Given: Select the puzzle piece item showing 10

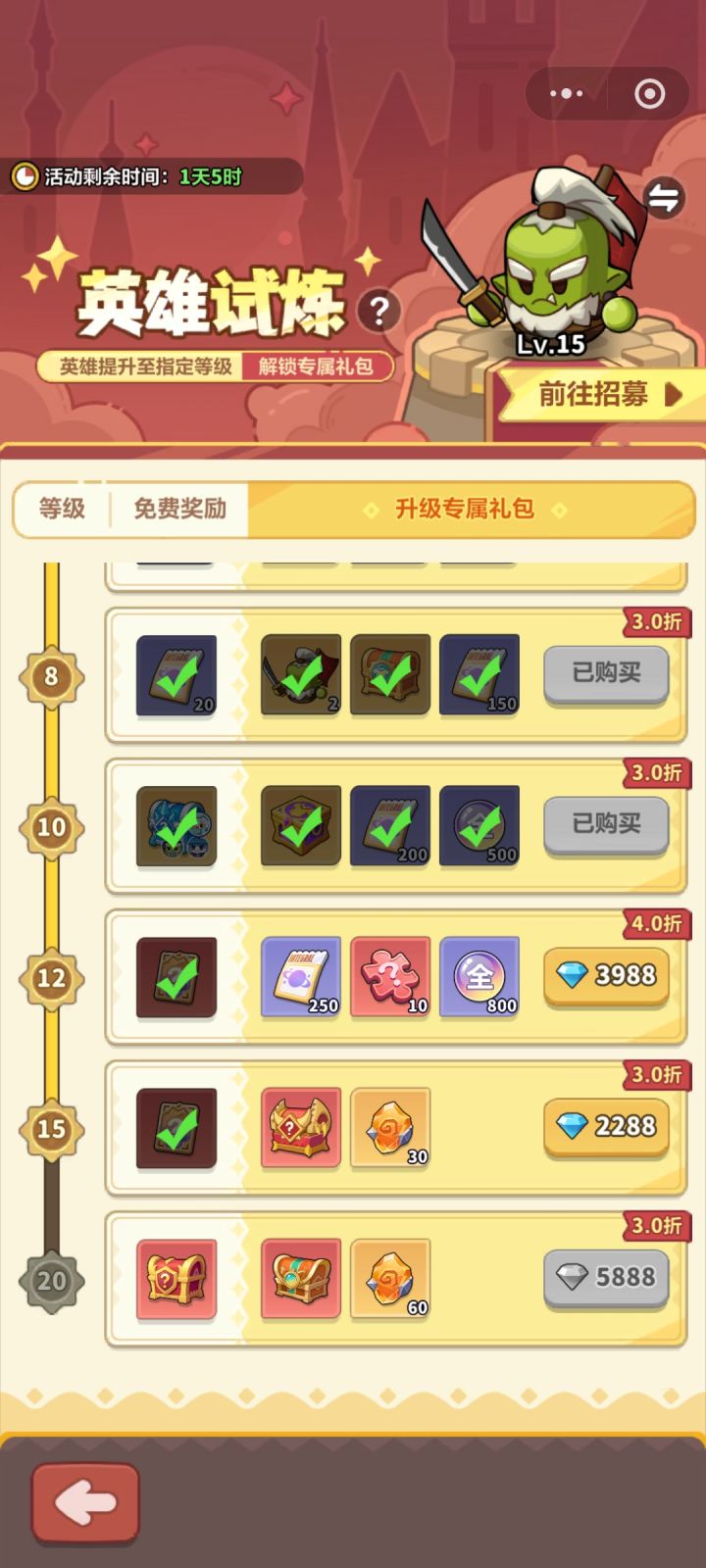Looking at the screenshot, I should point(389,977).
